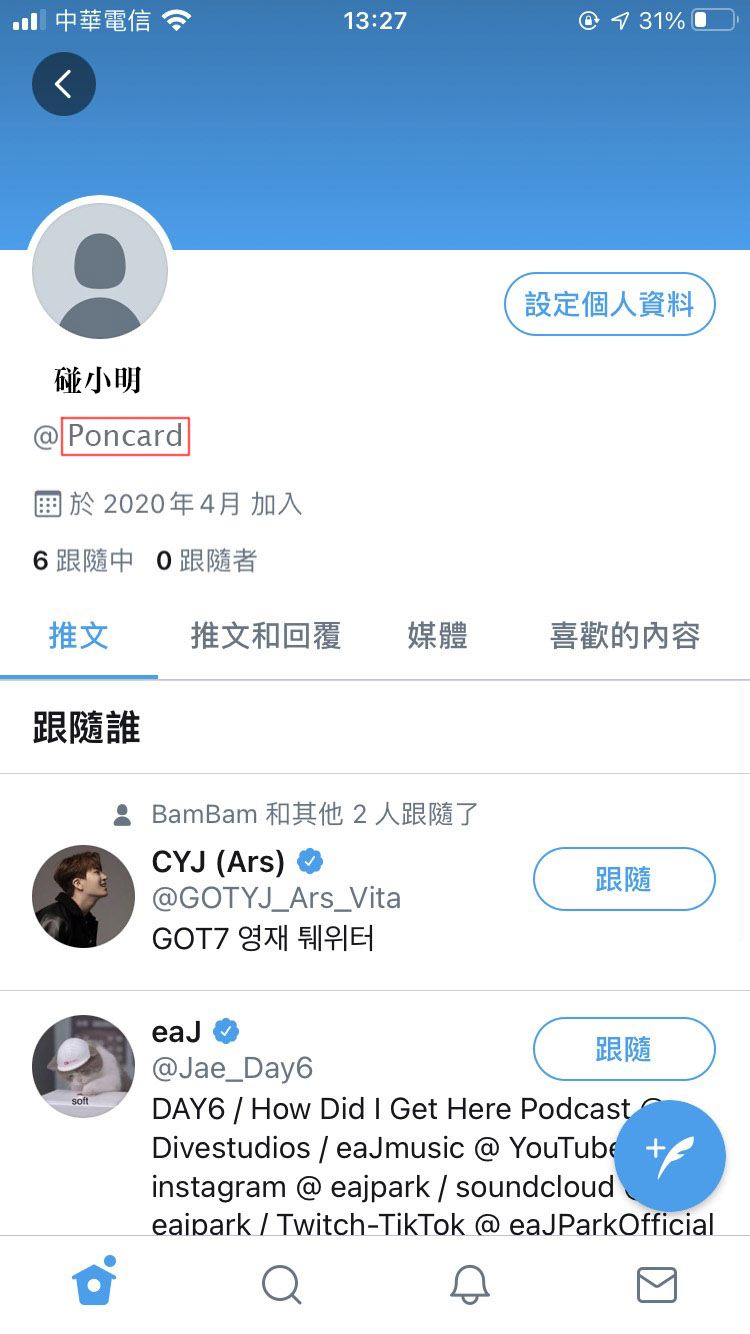Switch to the 喜歡的內容 tab
750x1334 pixels.
click(624, 636)
